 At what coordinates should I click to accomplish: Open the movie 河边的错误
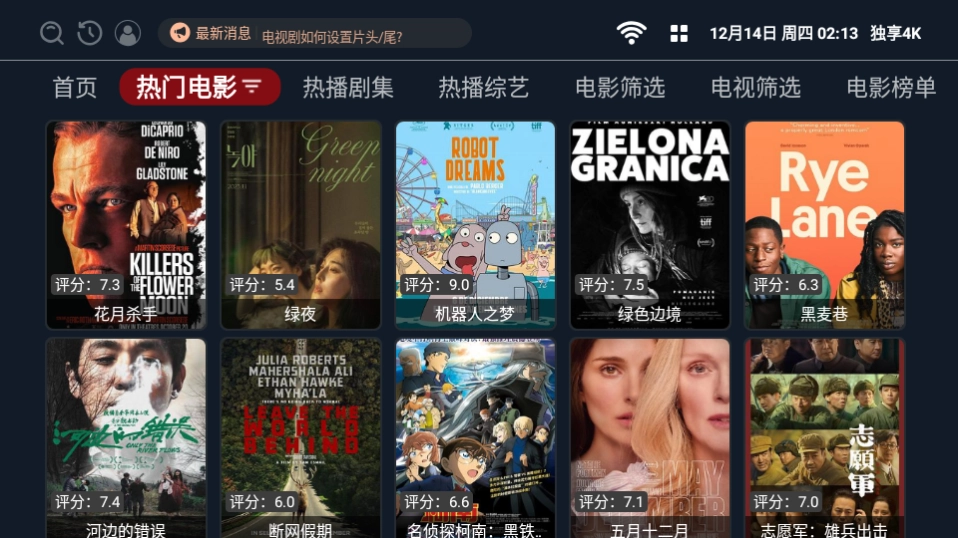coord(126,440)
